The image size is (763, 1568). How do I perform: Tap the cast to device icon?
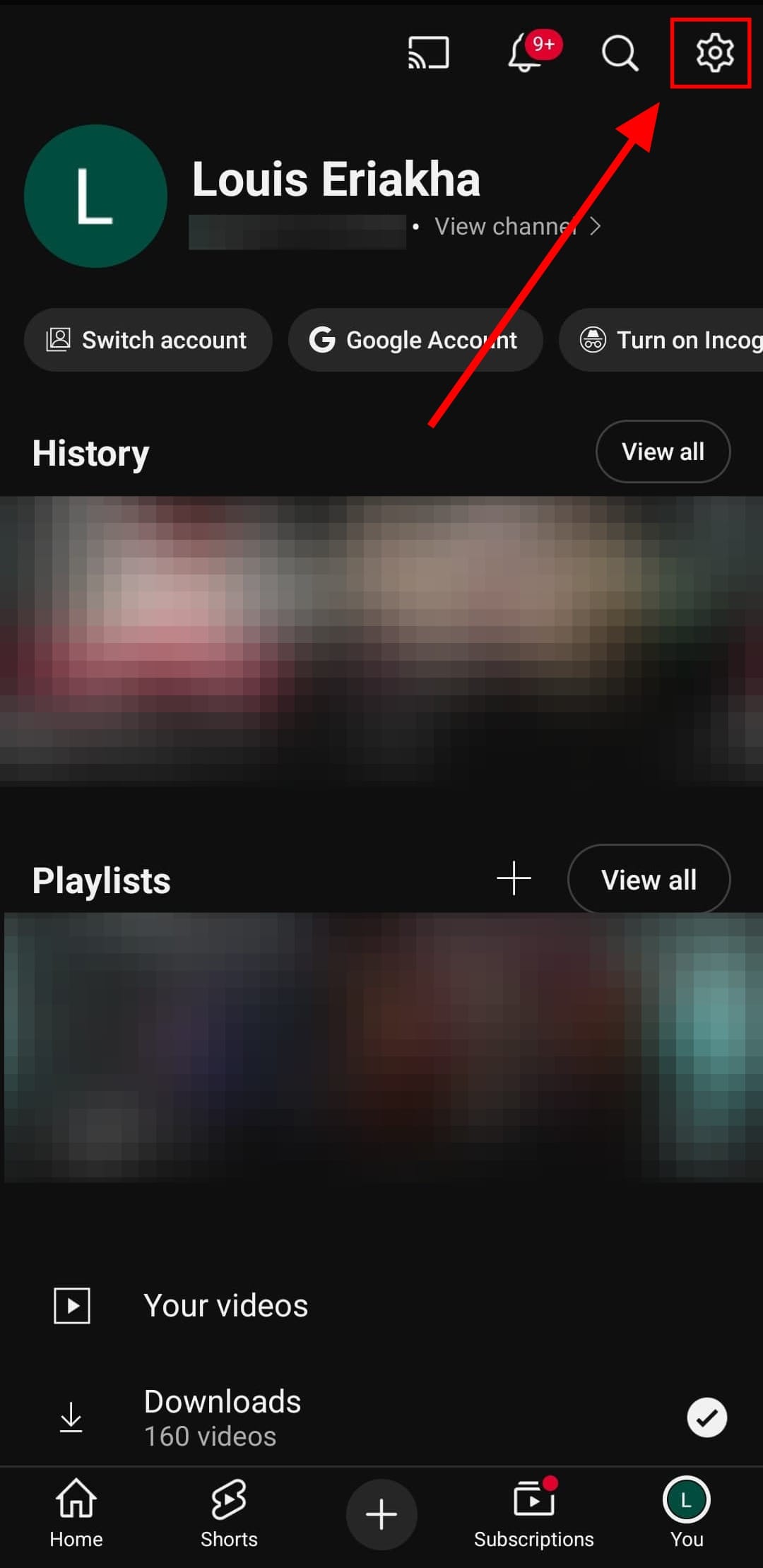click(x=428, y=53)
